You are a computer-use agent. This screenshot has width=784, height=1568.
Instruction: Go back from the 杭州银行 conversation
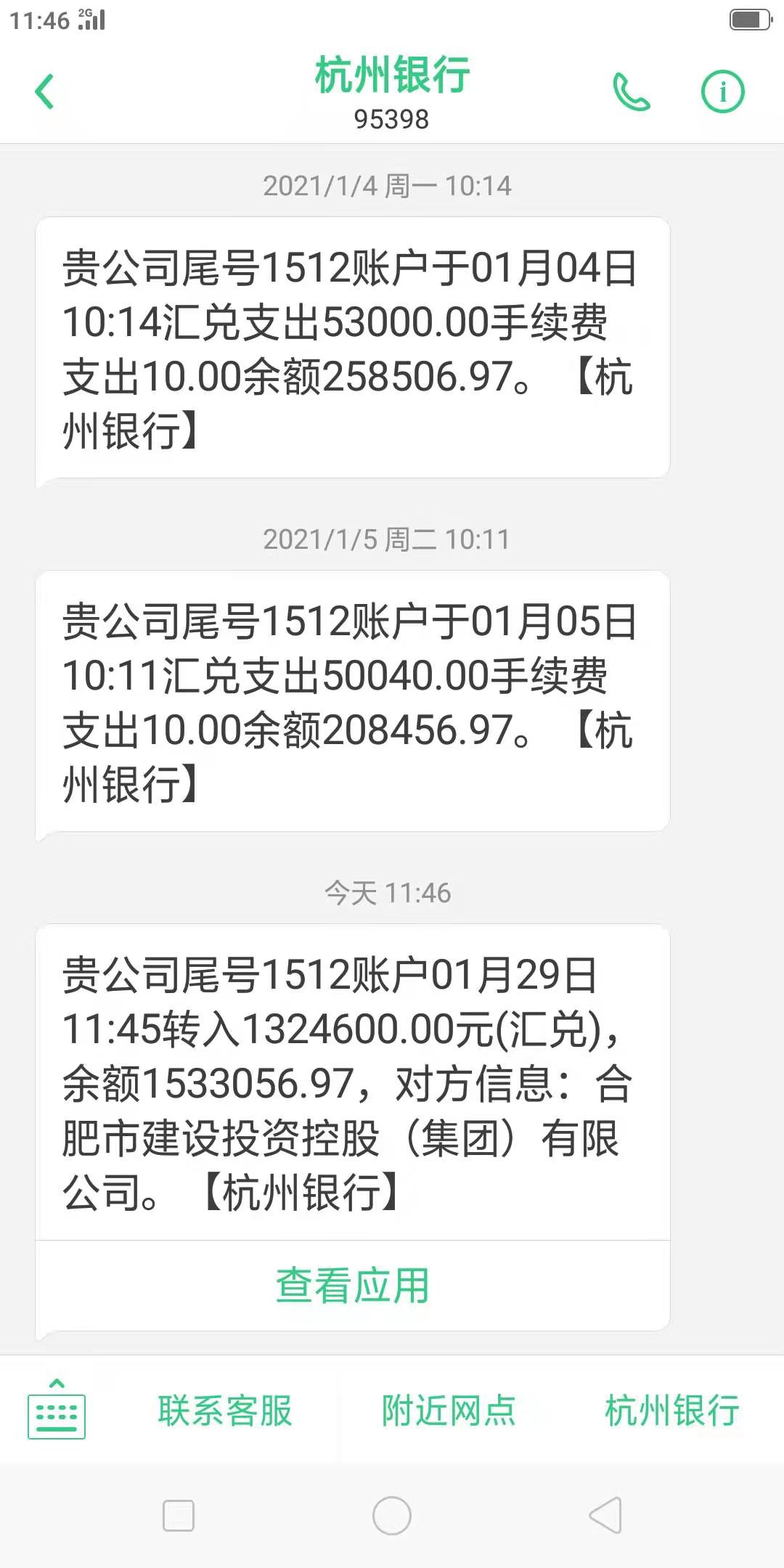pyautogui.click(x=45, y=92)
